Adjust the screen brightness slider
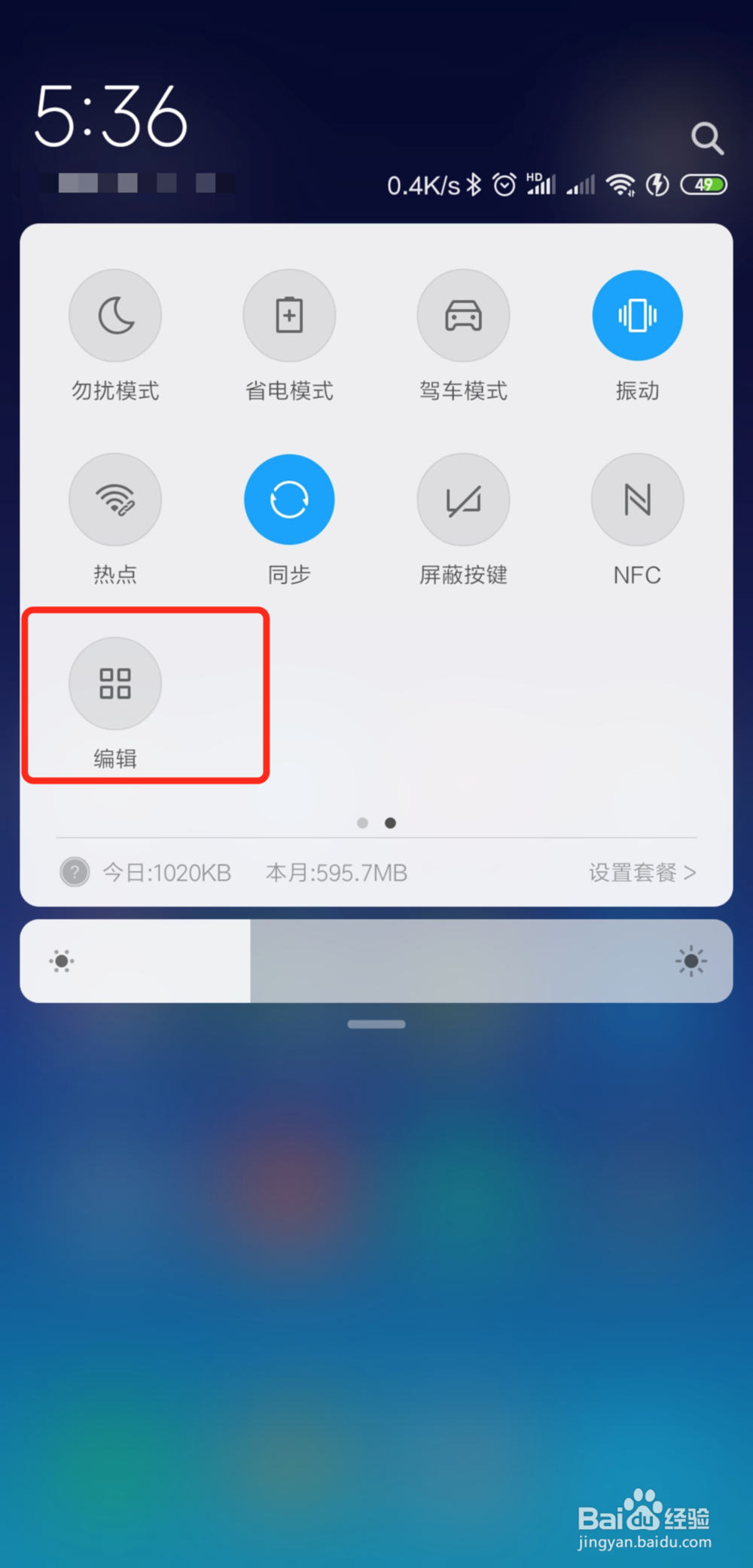 (x=376, y=961)
